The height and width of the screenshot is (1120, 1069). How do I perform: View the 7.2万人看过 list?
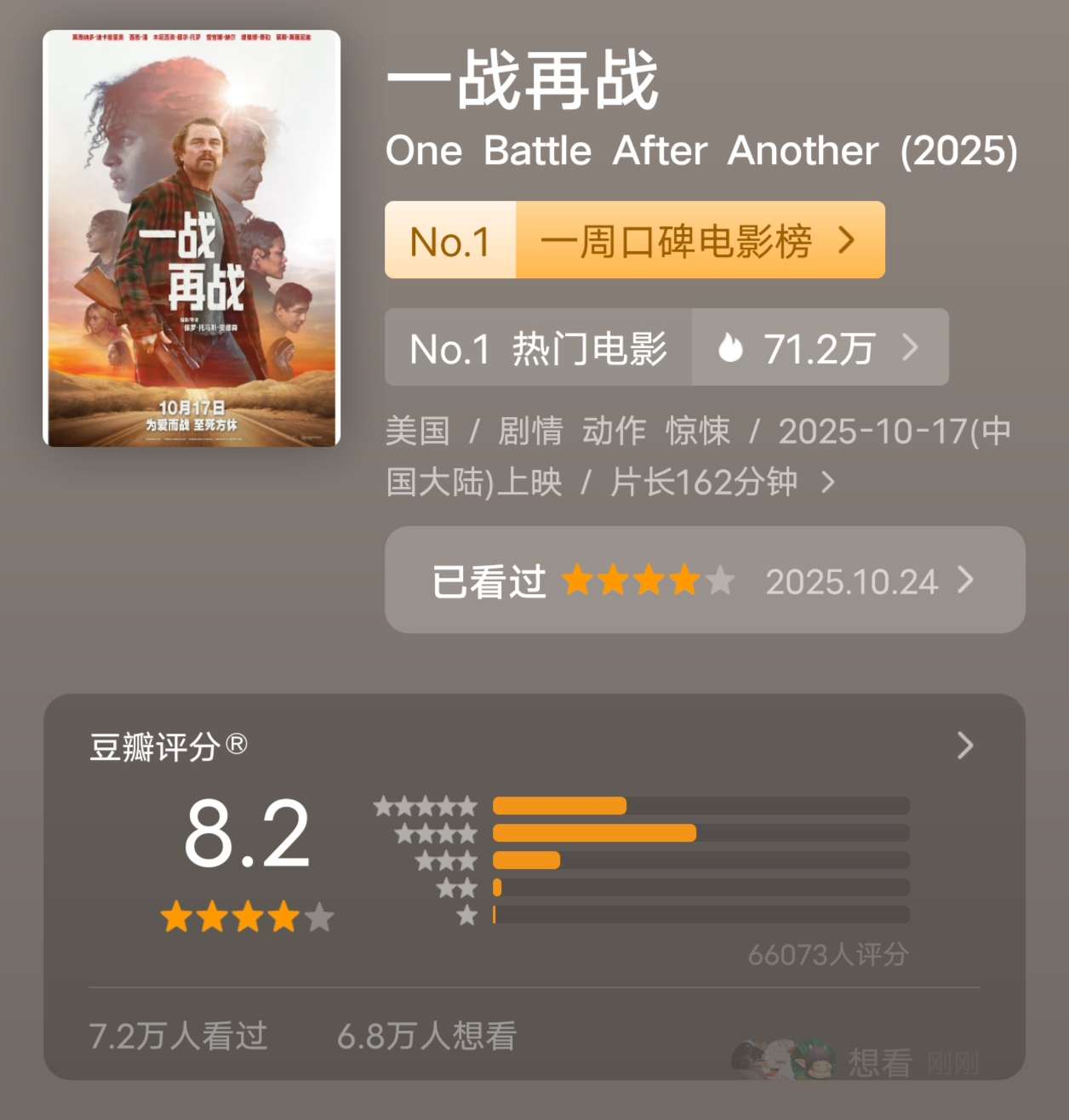179,1036
